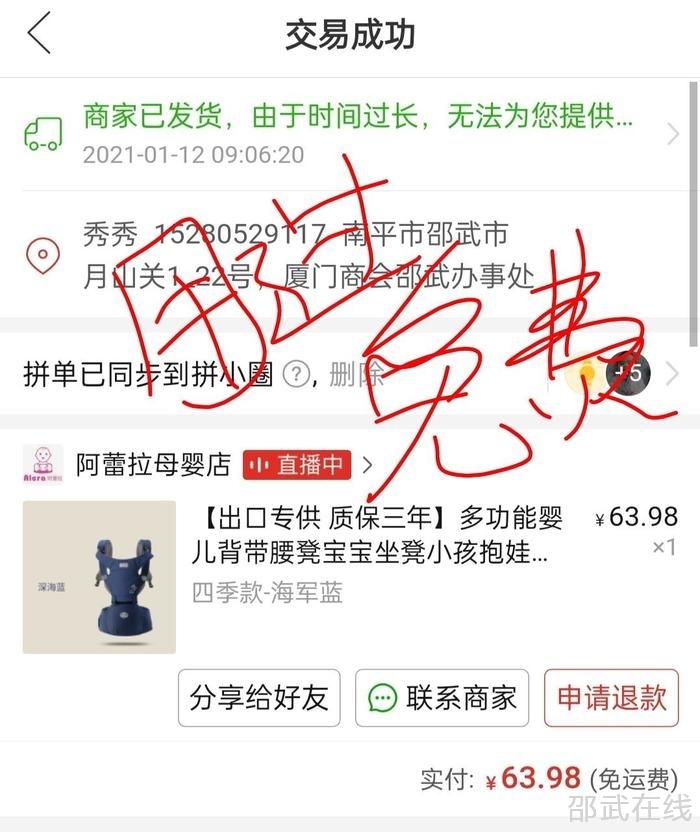Tap the question mark next to 拼小圈
Image resolution: width=700 pixels, height=832 pixels.
click(296, 375)
